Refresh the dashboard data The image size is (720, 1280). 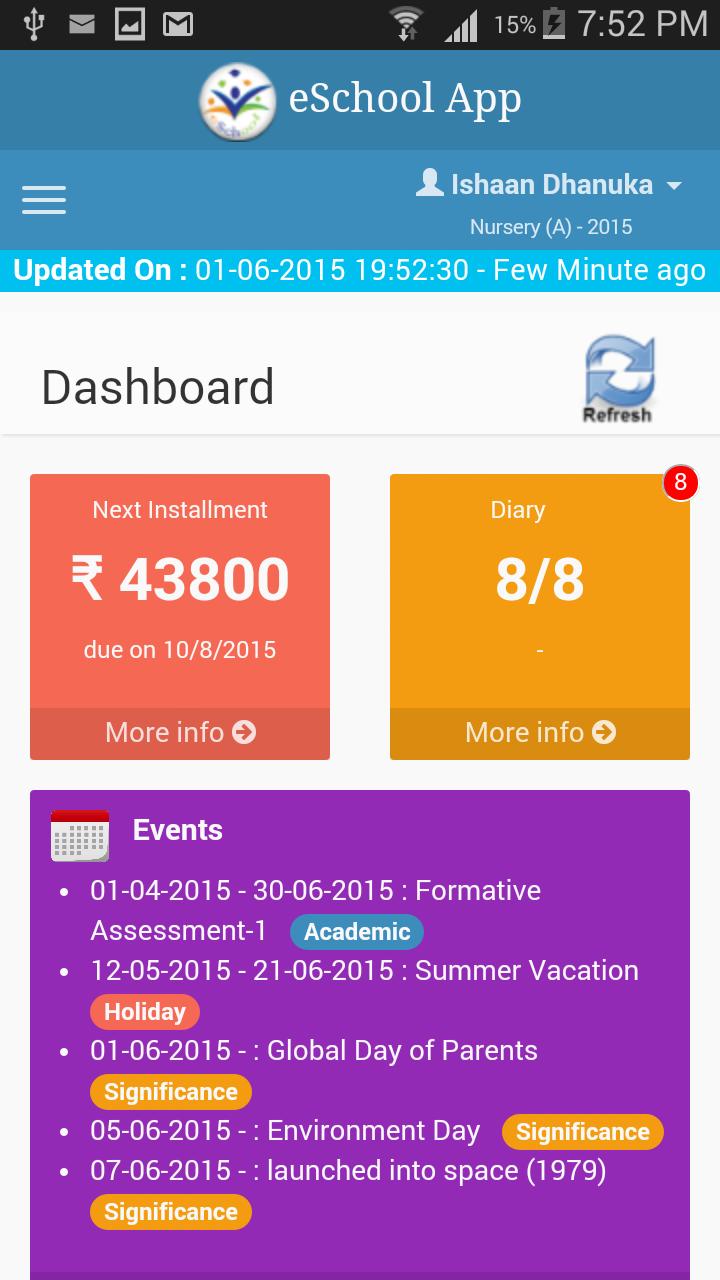point(618,380)
